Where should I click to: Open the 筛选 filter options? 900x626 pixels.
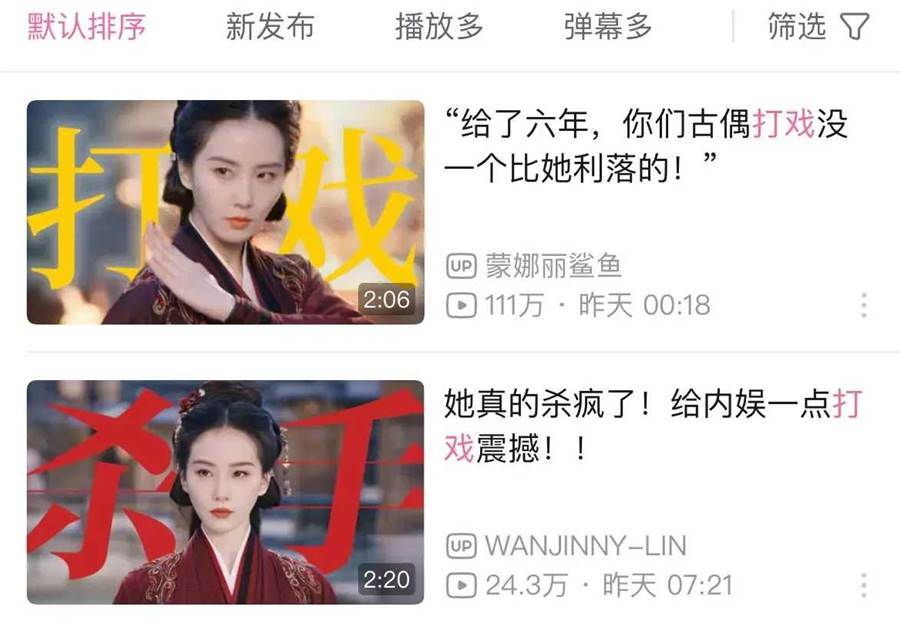817,27
